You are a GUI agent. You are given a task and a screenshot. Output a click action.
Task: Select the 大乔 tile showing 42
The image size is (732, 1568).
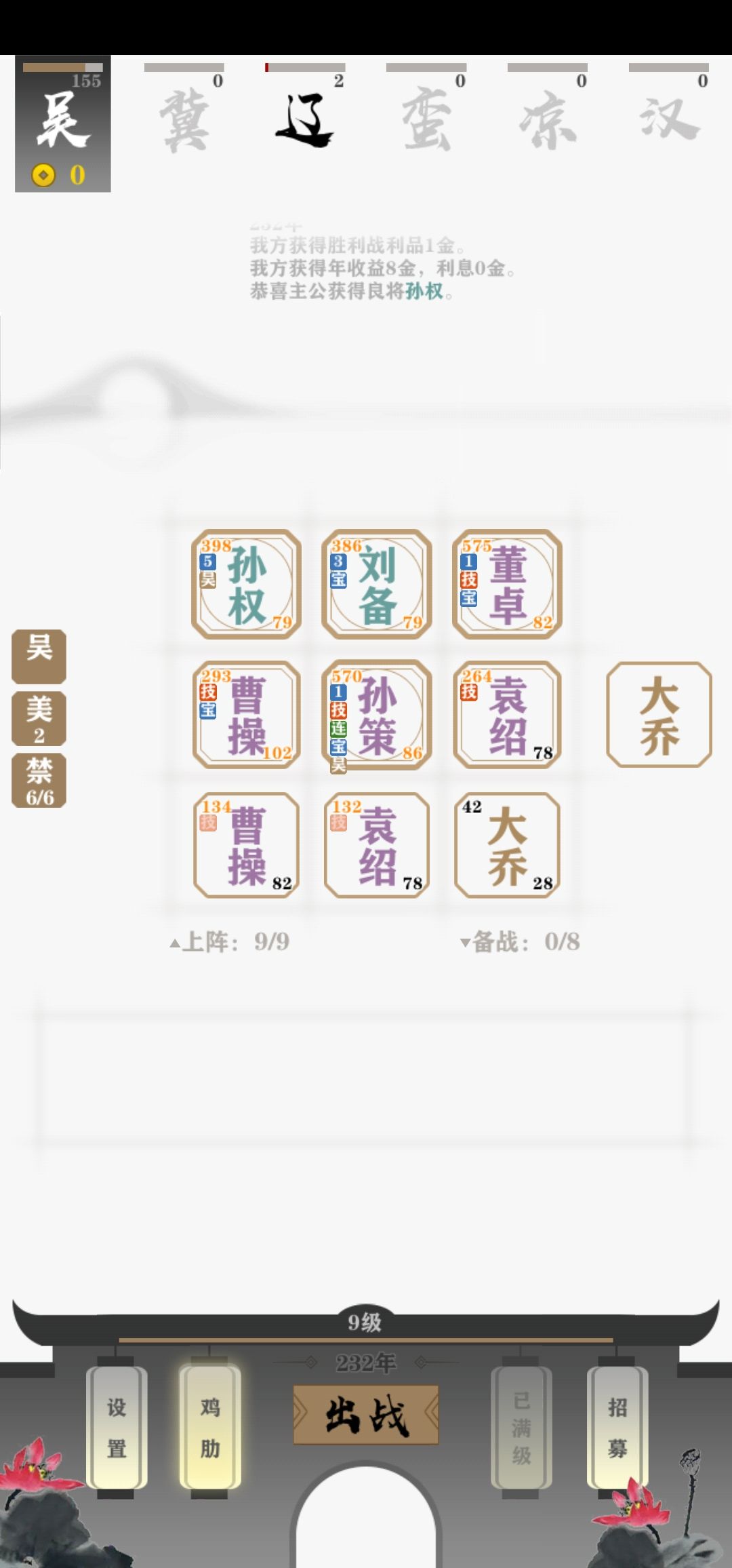[x=507, y=845]
